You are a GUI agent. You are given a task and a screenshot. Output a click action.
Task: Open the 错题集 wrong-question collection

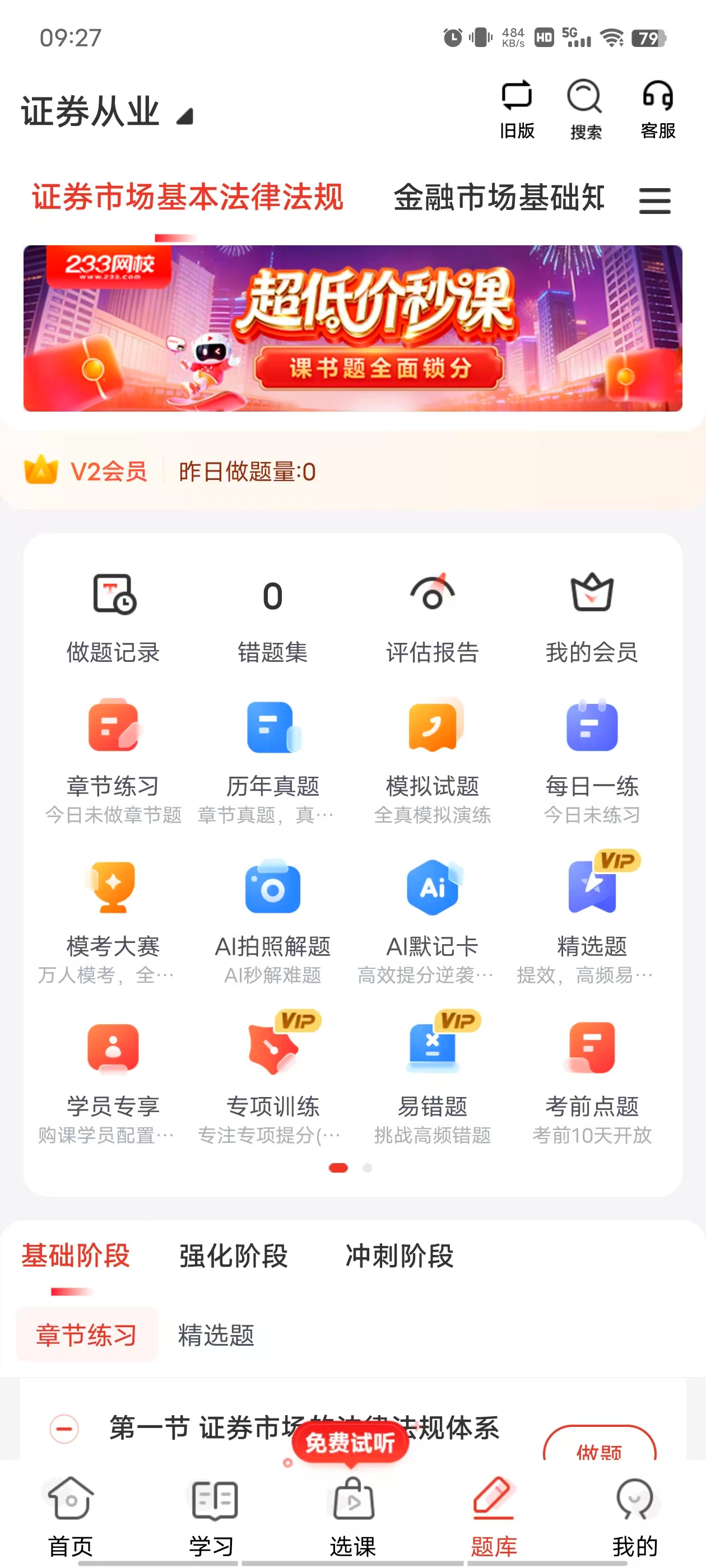[x=272, y=618]
